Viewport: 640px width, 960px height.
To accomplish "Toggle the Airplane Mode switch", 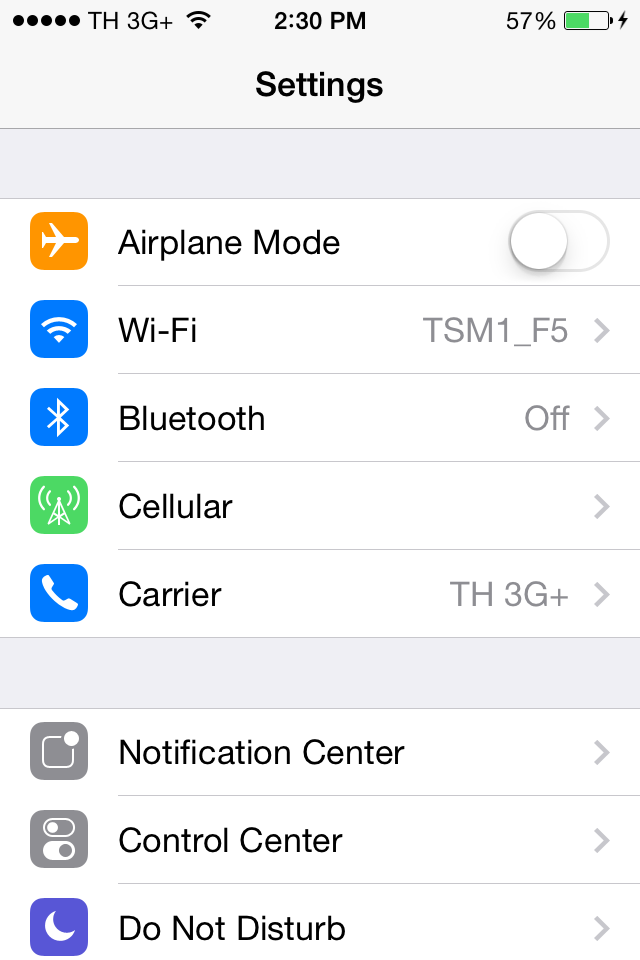I will click(x=558, y=242).
